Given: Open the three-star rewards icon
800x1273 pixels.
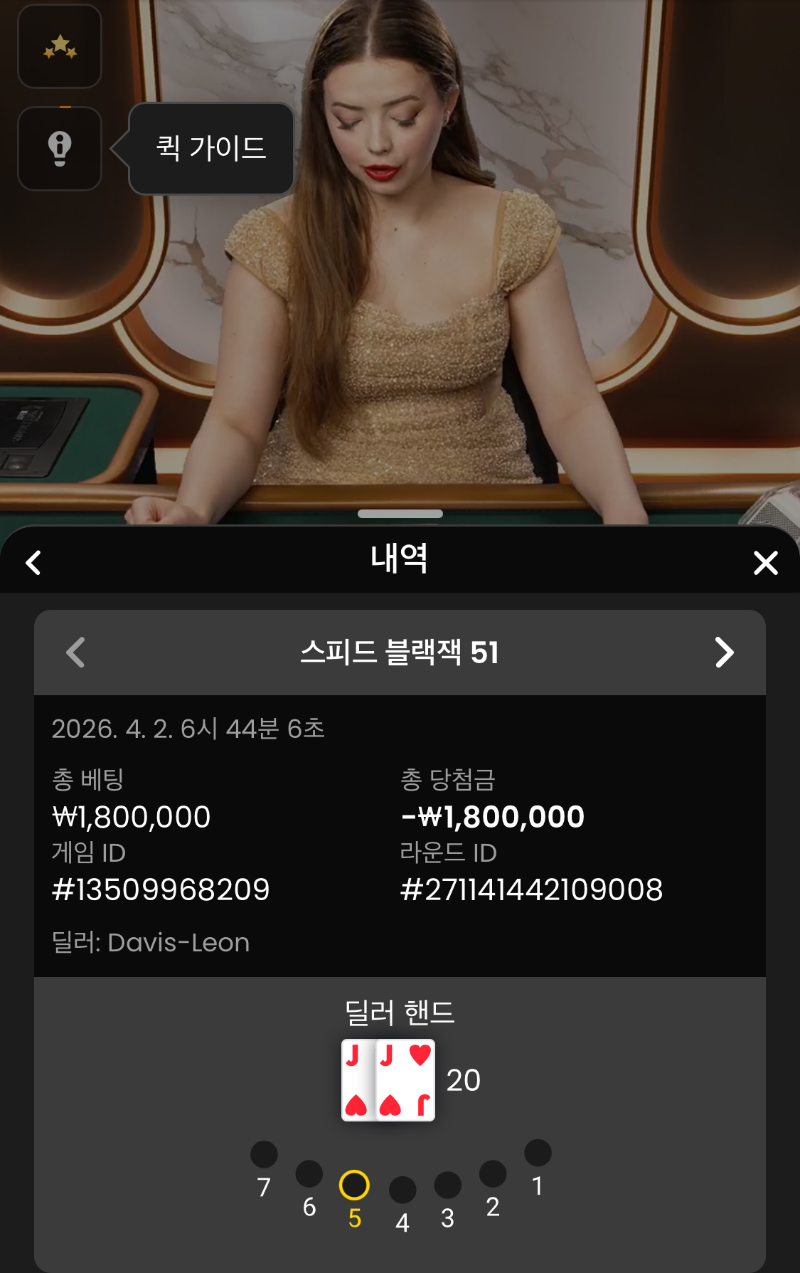Looking at the screenshot, I should coord(60,47).
